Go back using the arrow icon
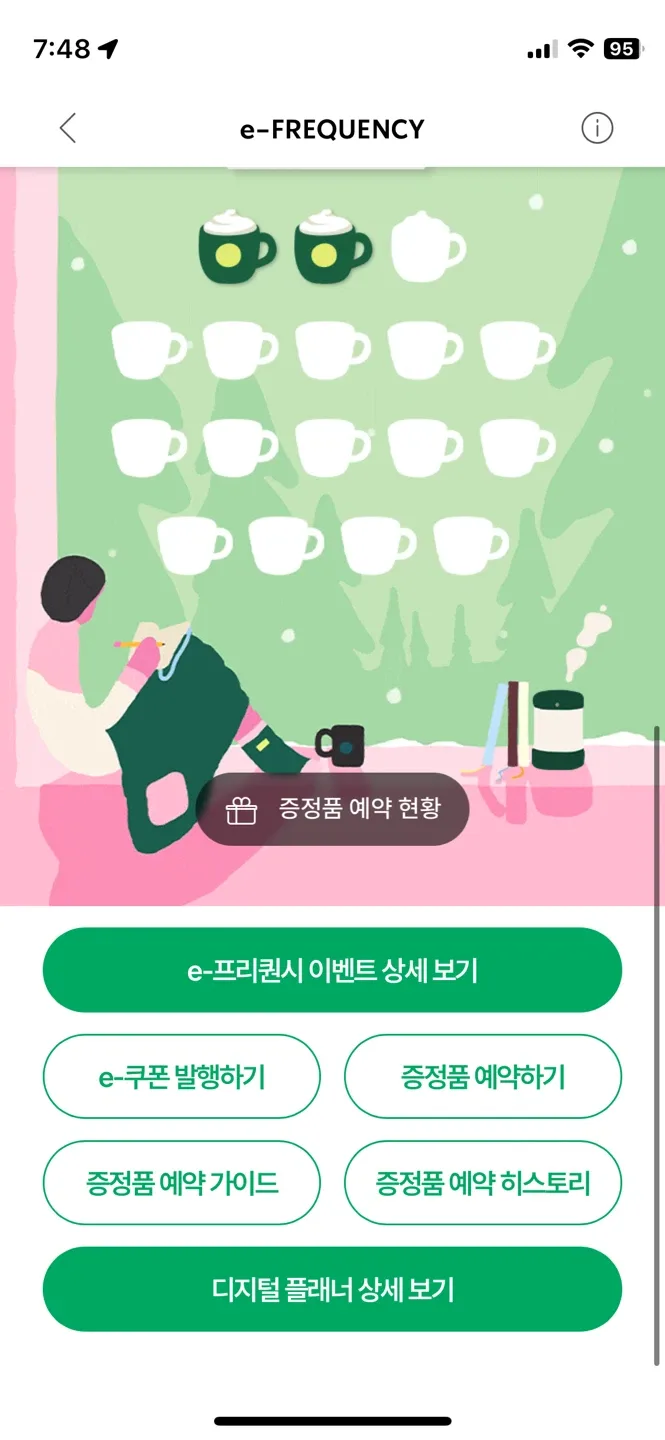Screen dimensions: 665x1440 68,128
